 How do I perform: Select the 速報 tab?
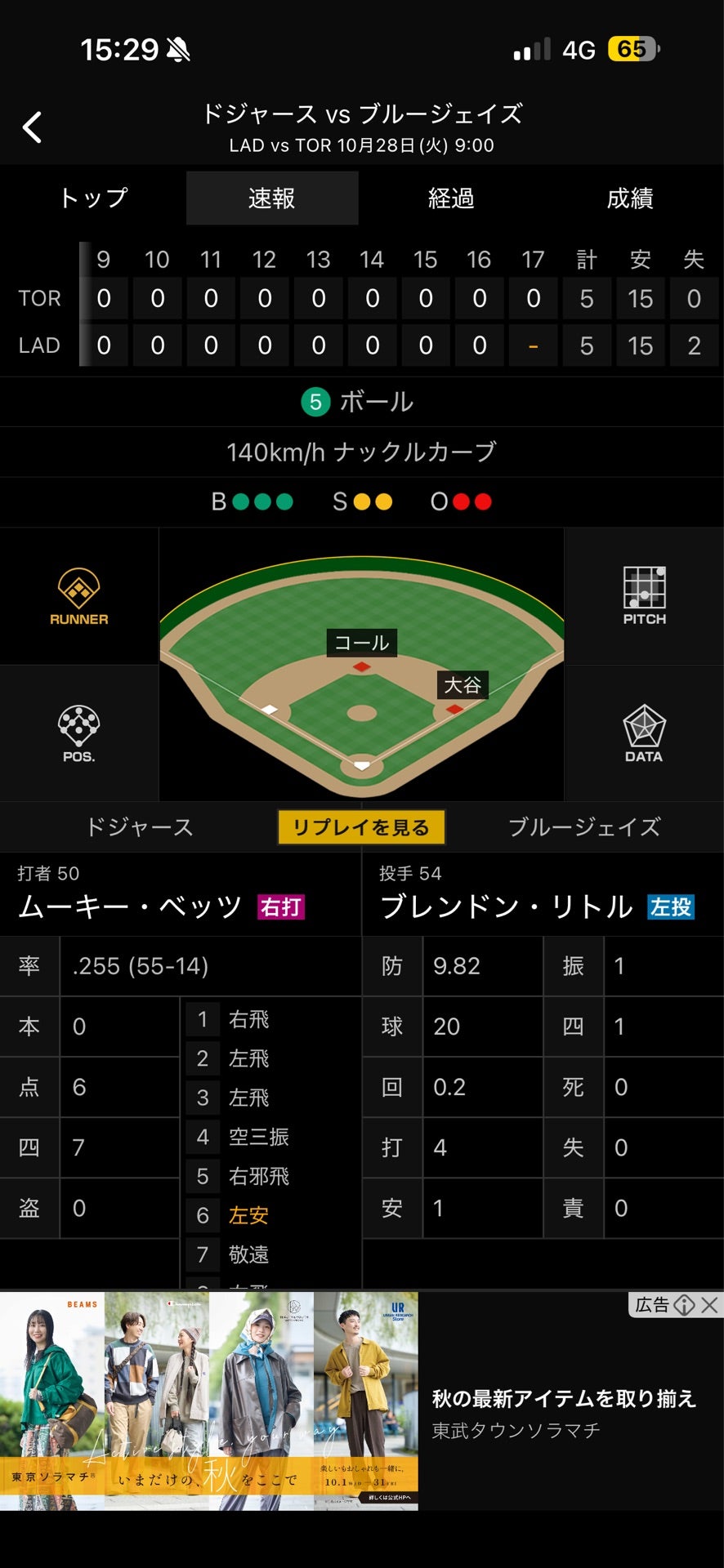point(271,198)
